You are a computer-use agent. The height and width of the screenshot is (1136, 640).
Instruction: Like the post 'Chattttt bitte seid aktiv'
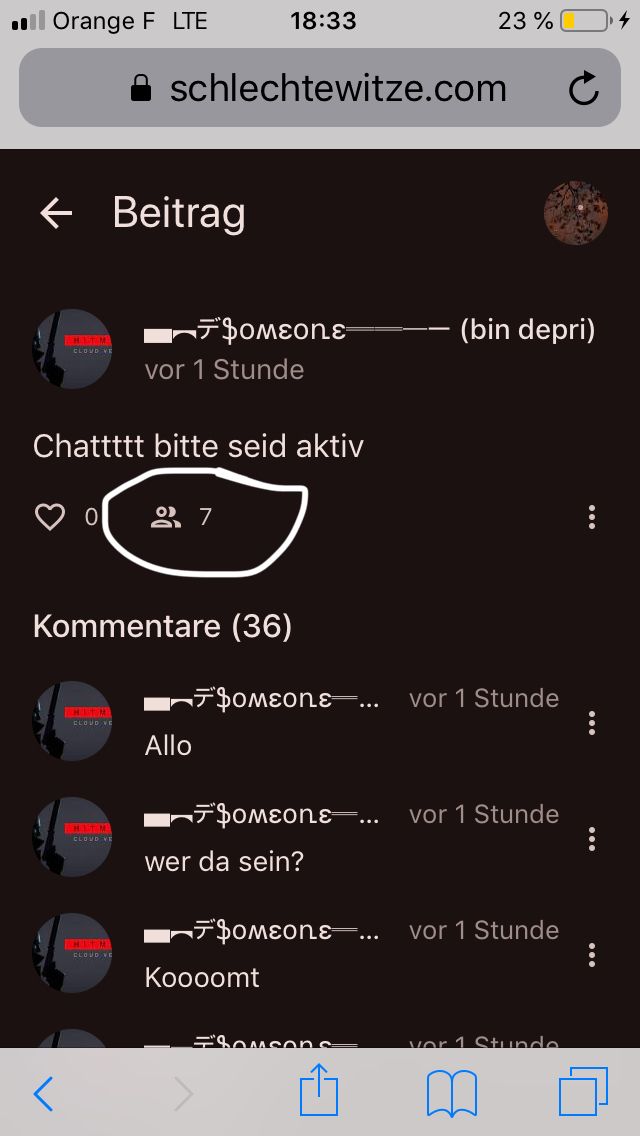click(50, 517)
